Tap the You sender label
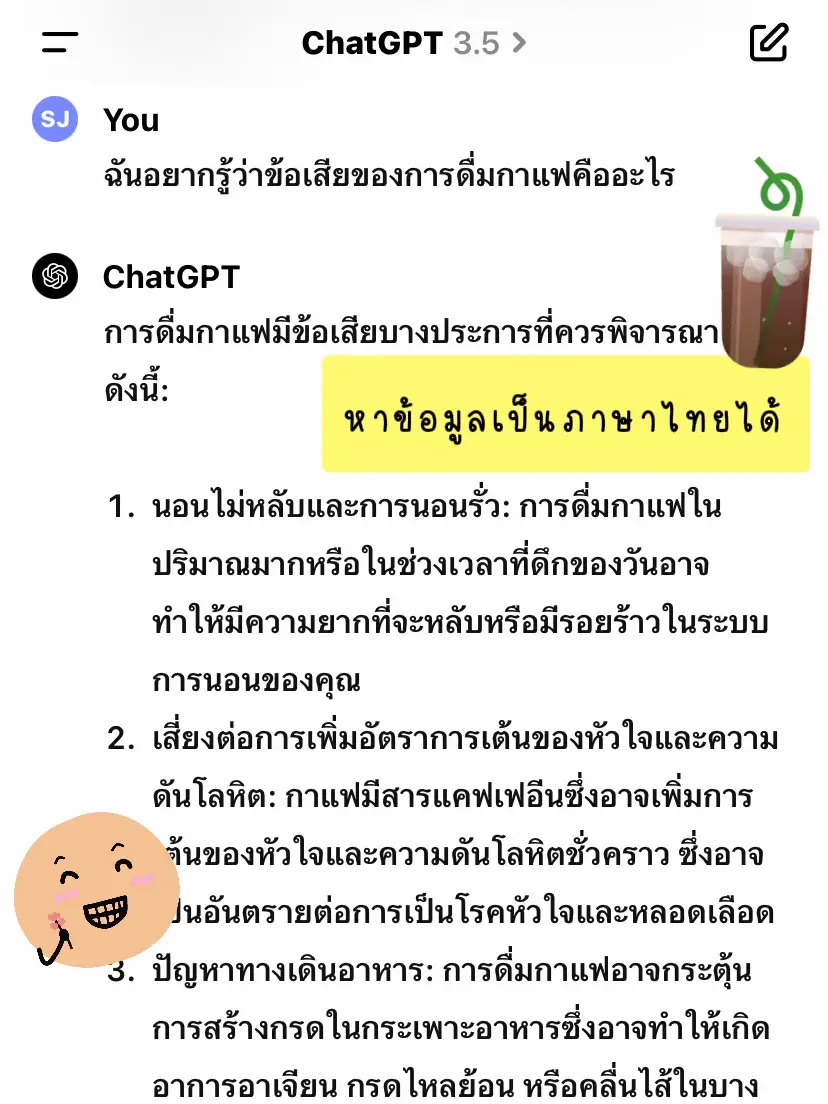The height and width of the screenshot is (1104, 828). pos(132,119)
